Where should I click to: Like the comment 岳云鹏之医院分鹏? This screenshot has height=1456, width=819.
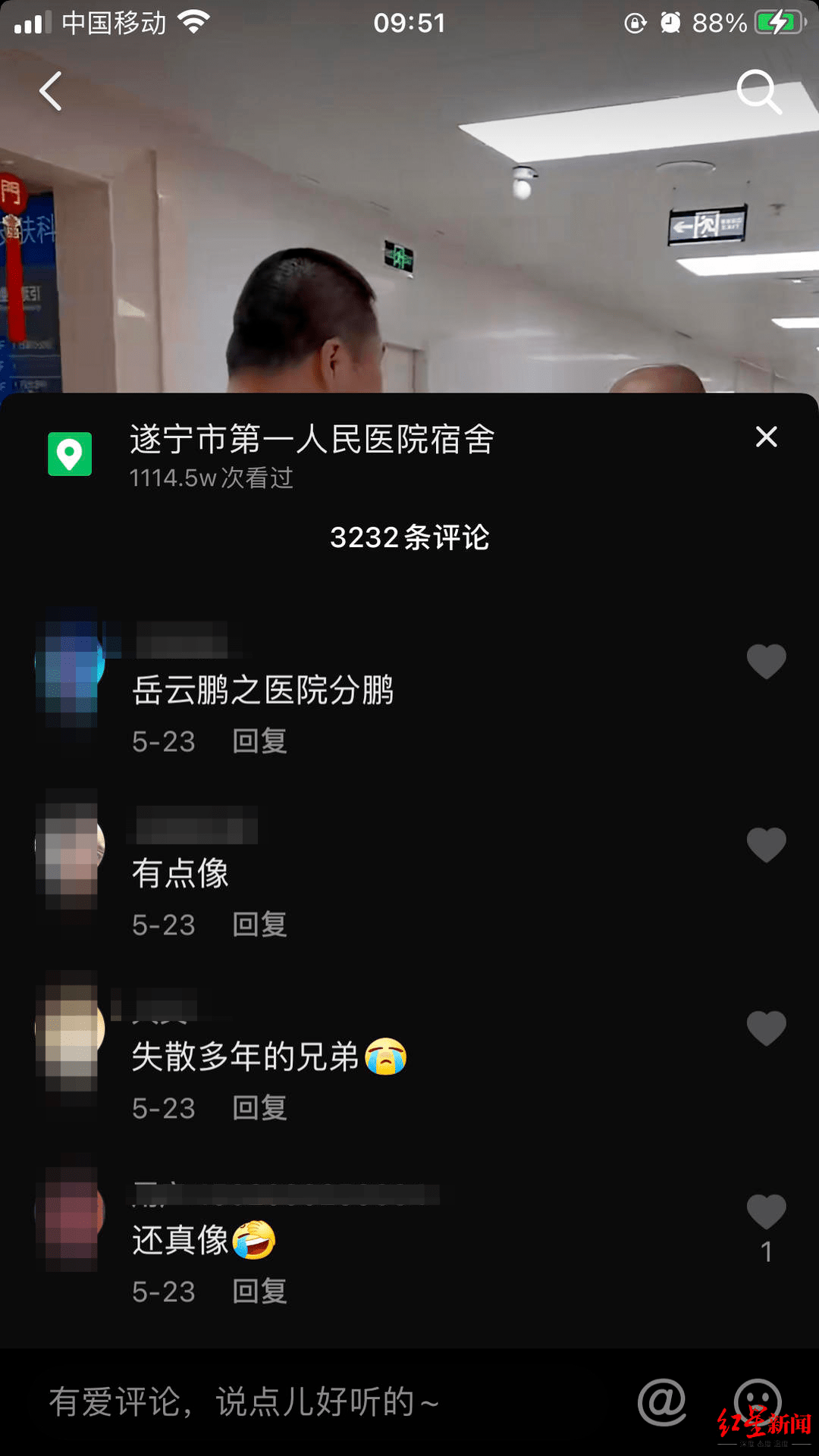click(766, 662)
